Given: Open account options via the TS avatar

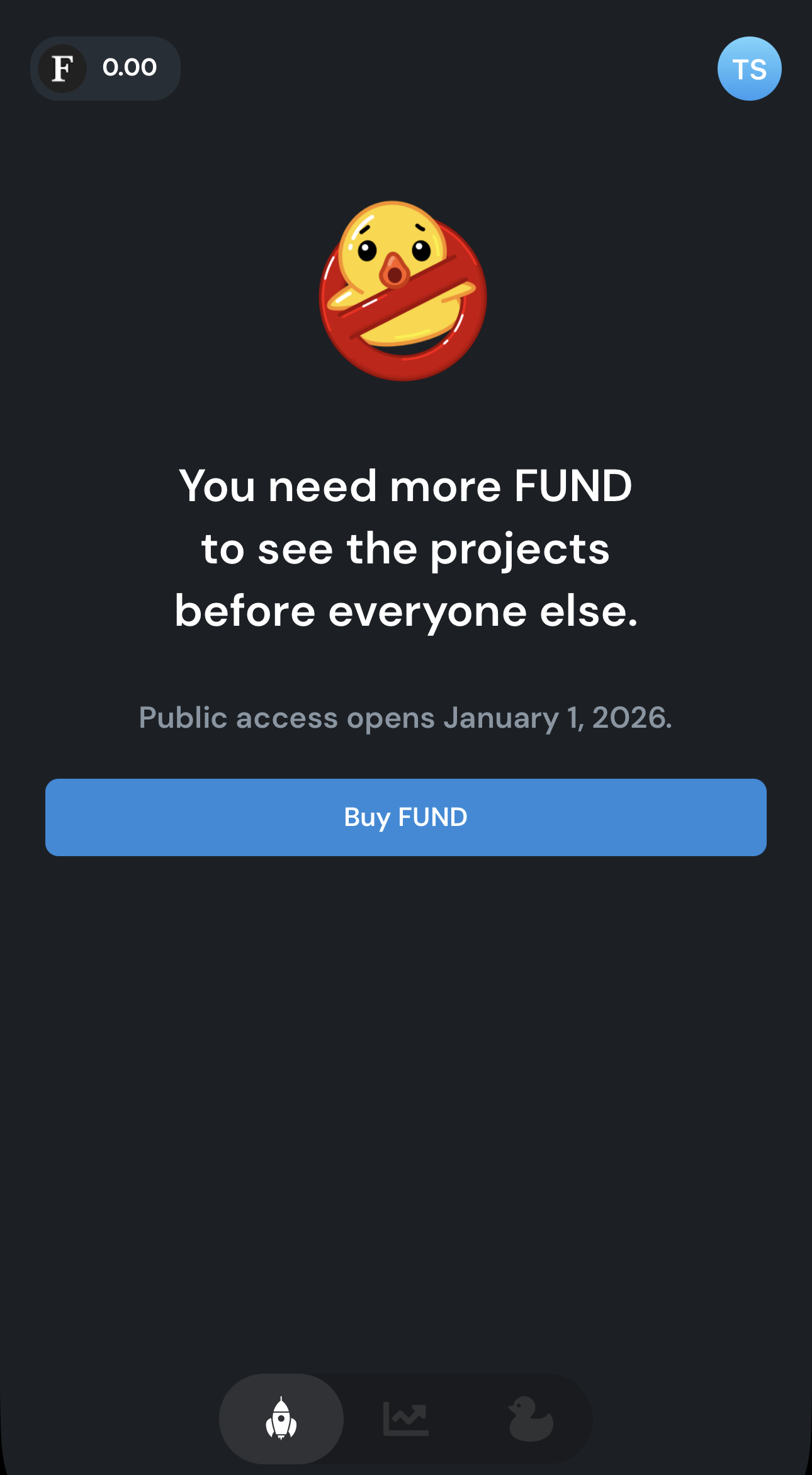Looking at the screenshot, I should (750, 69).
